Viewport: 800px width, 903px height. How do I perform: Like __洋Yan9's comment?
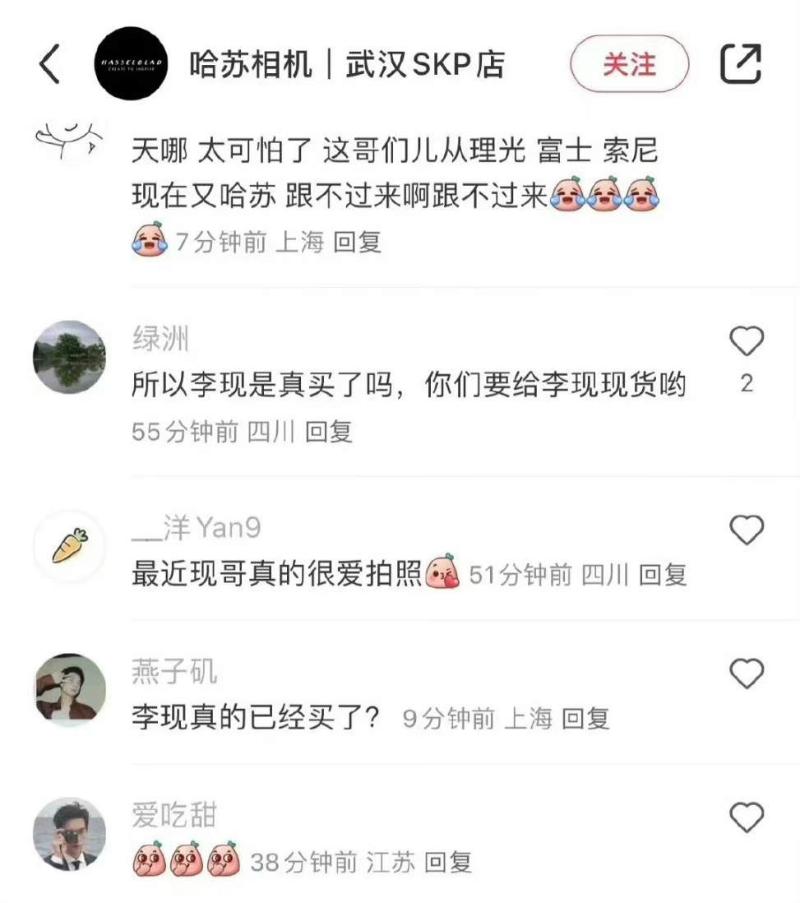click(x=746, y=530)
